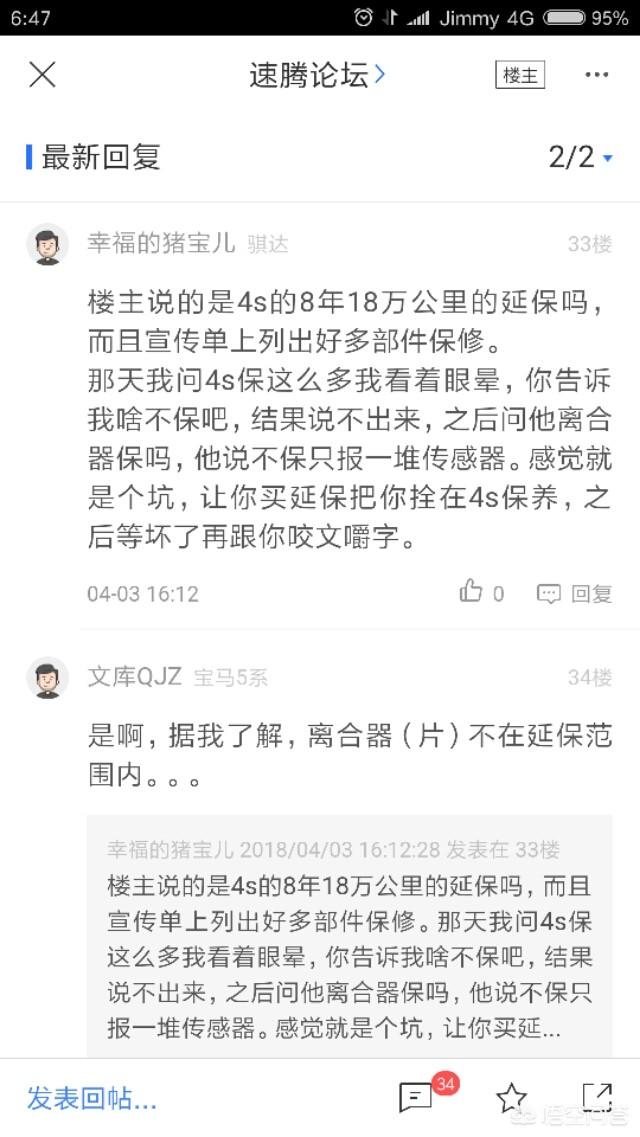This screenshot has height=1137, width=640.
Task: Open the 2/2 page selector dropdown
Action: (580, 157)
